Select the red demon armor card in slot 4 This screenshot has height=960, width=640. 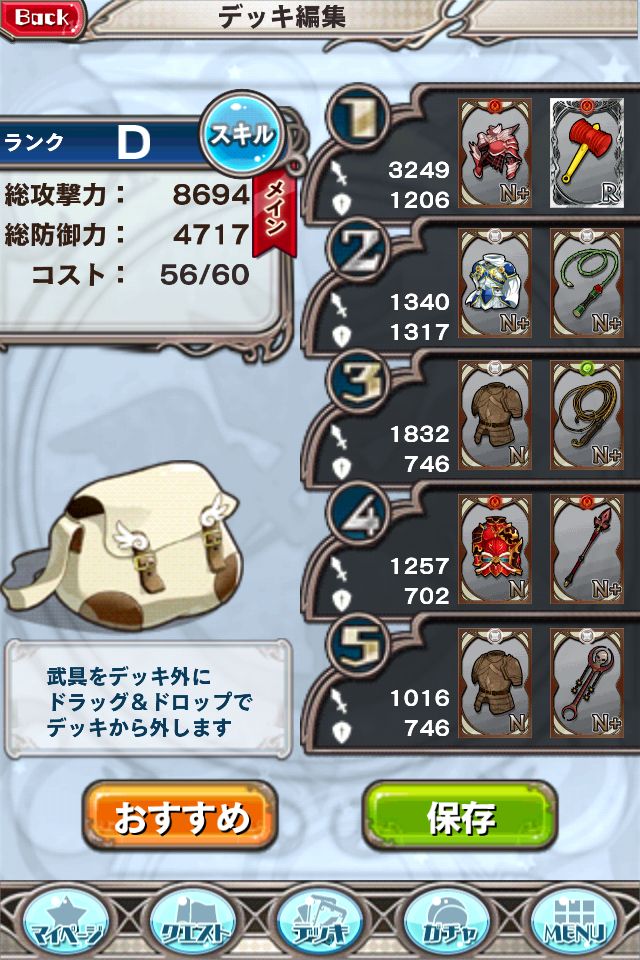pyautogui.click(x=495, y=548)
